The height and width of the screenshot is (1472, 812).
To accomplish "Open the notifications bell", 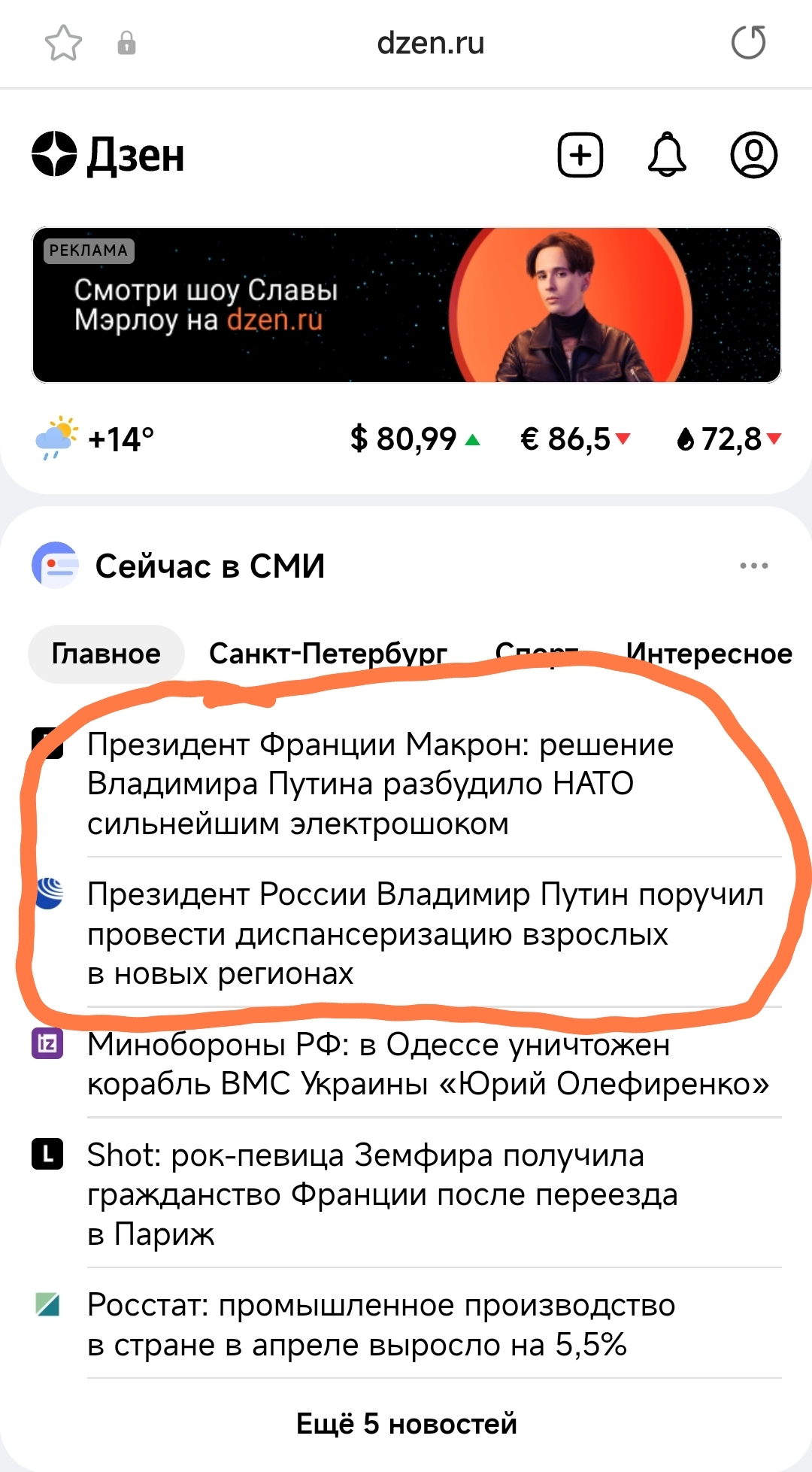I will [x=667, y=156].
